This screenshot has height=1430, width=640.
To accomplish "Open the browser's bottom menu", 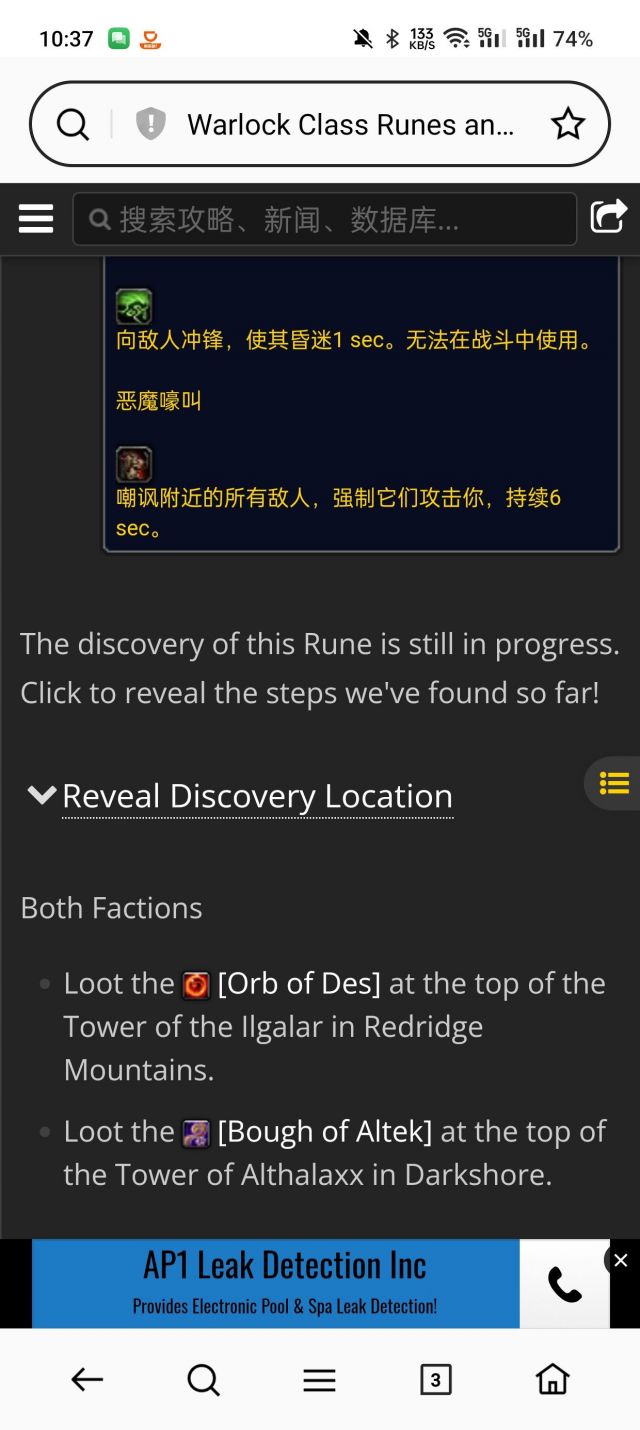I will 319,1380.
